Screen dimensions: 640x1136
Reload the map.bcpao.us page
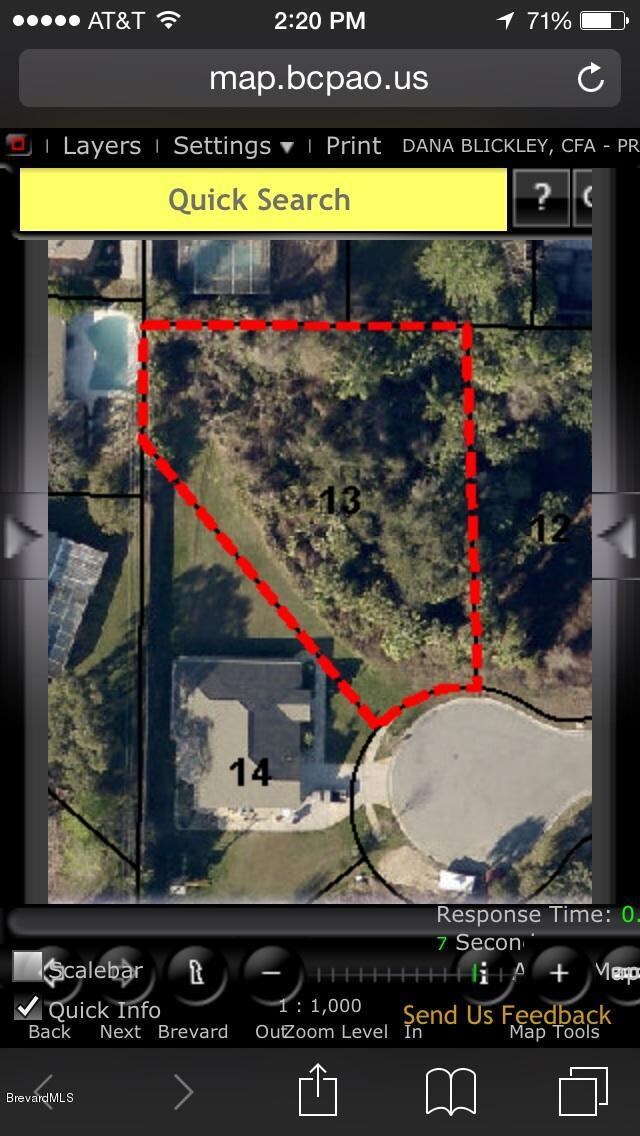point(591,78)
